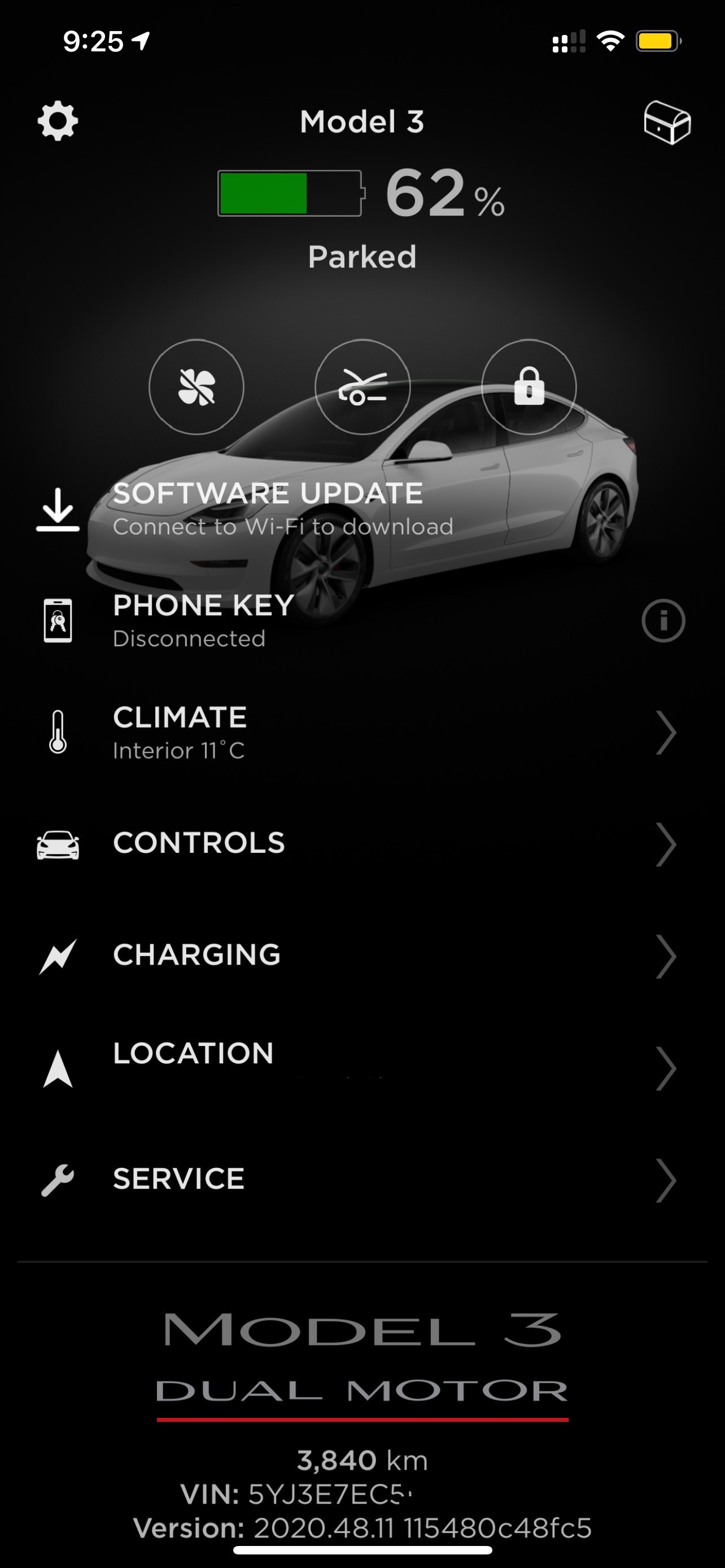The image size is (725, 1568).
Task: Open the front trunk
Action: click(362, 387)
